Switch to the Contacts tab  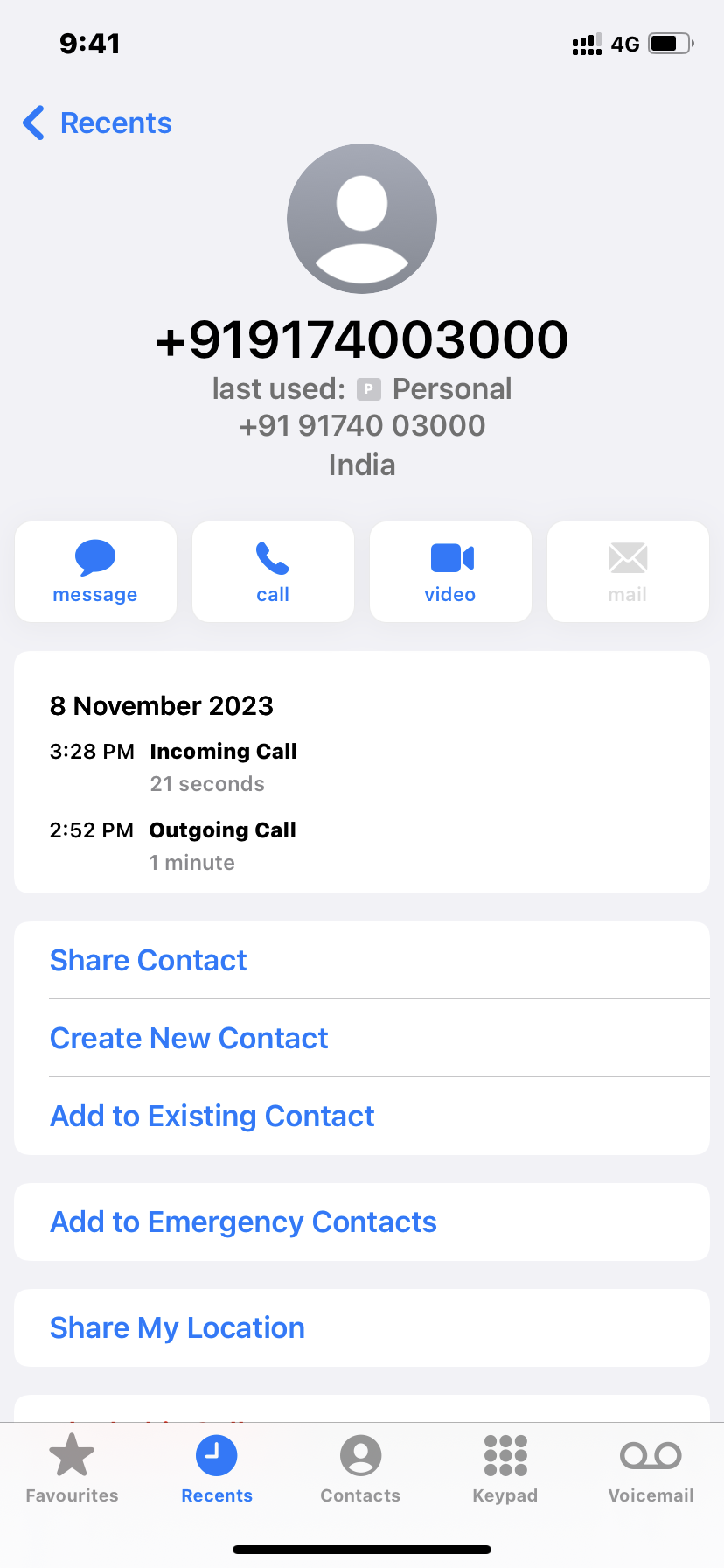(360, 1469)
